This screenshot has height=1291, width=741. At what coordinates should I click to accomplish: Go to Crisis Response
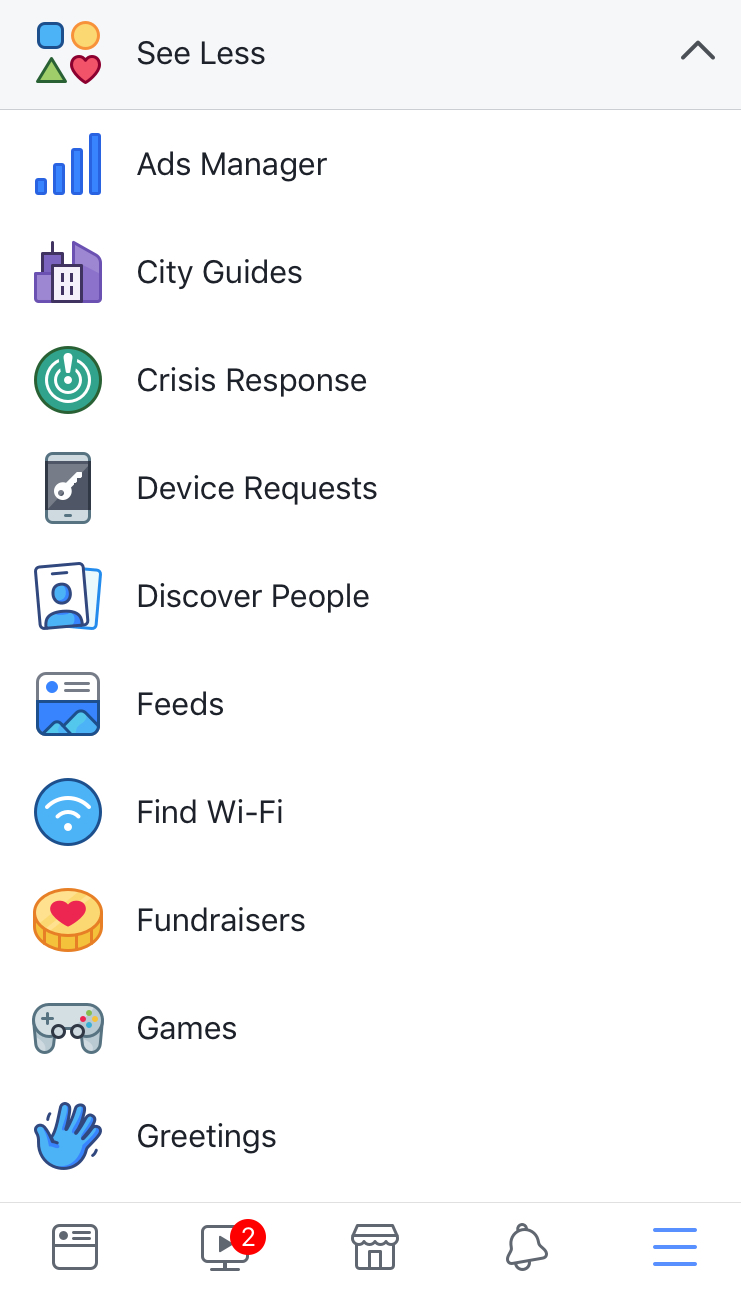251,380
